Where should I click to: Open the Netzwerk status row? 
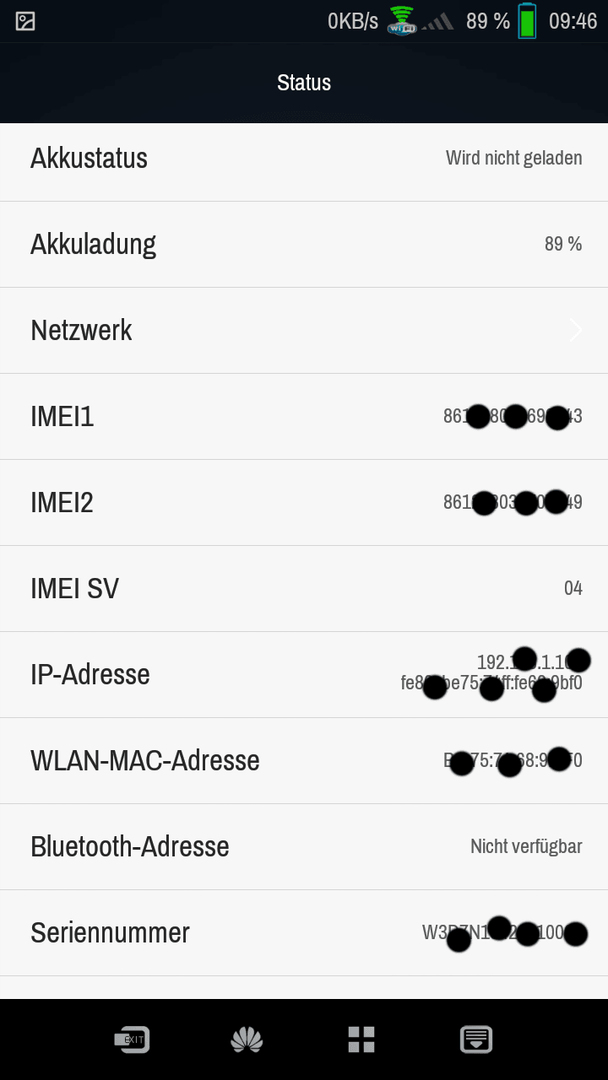pyautogui.click(x=304, y=331)
